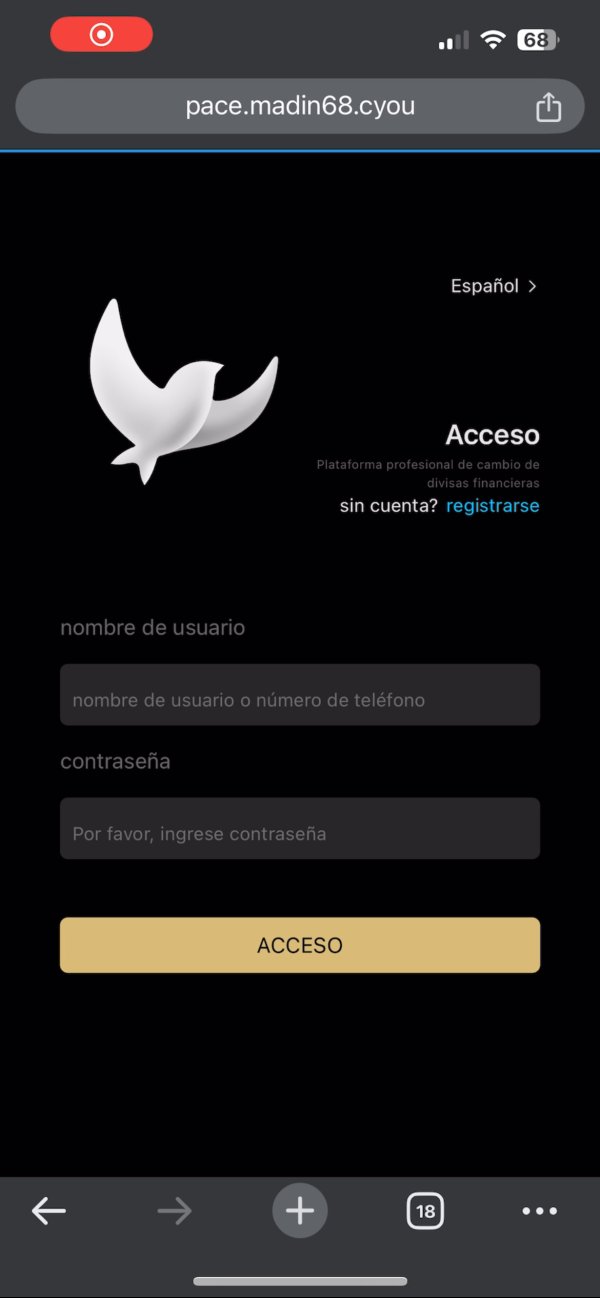Open the browser three-dot menu
The image size is (600, 1298).
(x=540, y=1211)
